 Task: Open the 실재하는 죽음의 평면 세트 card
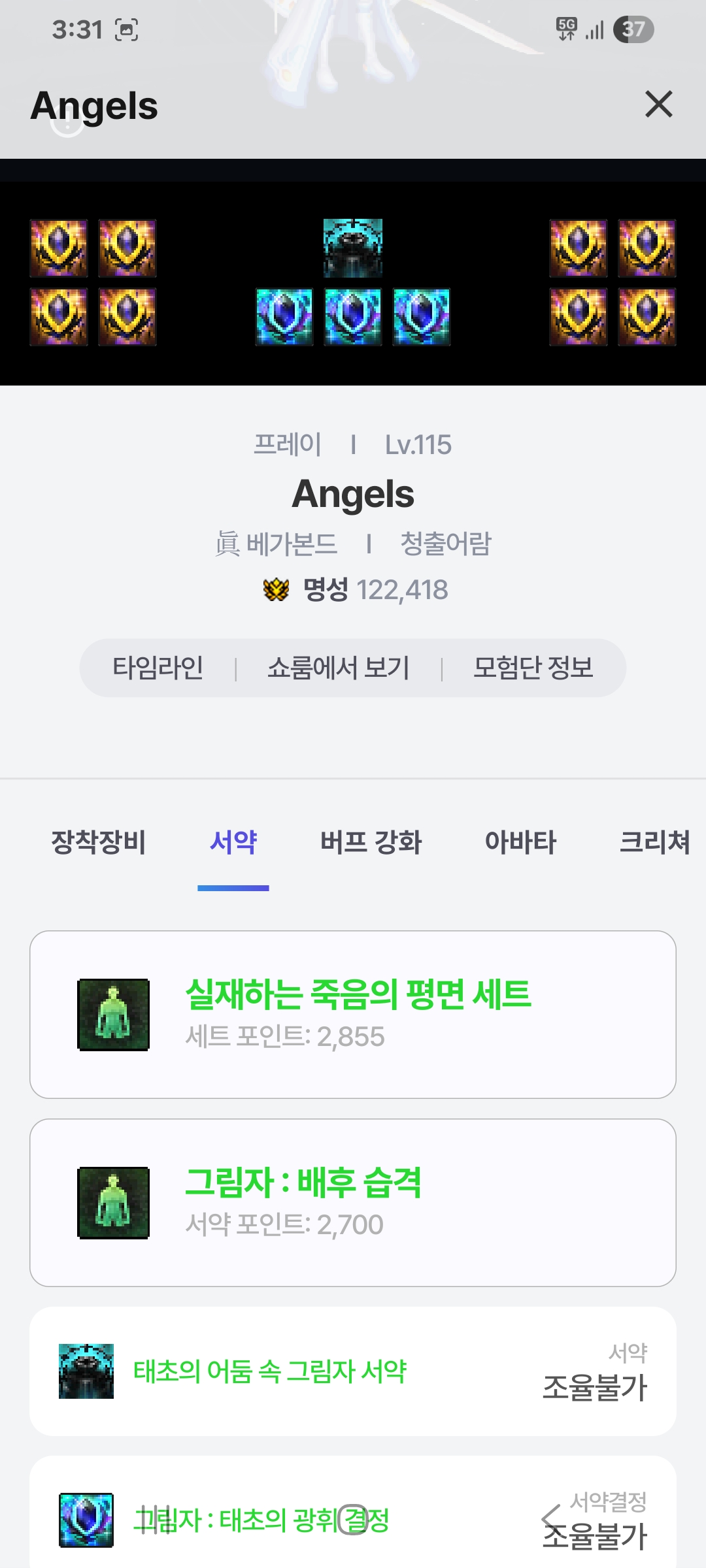pos(353,1015)
